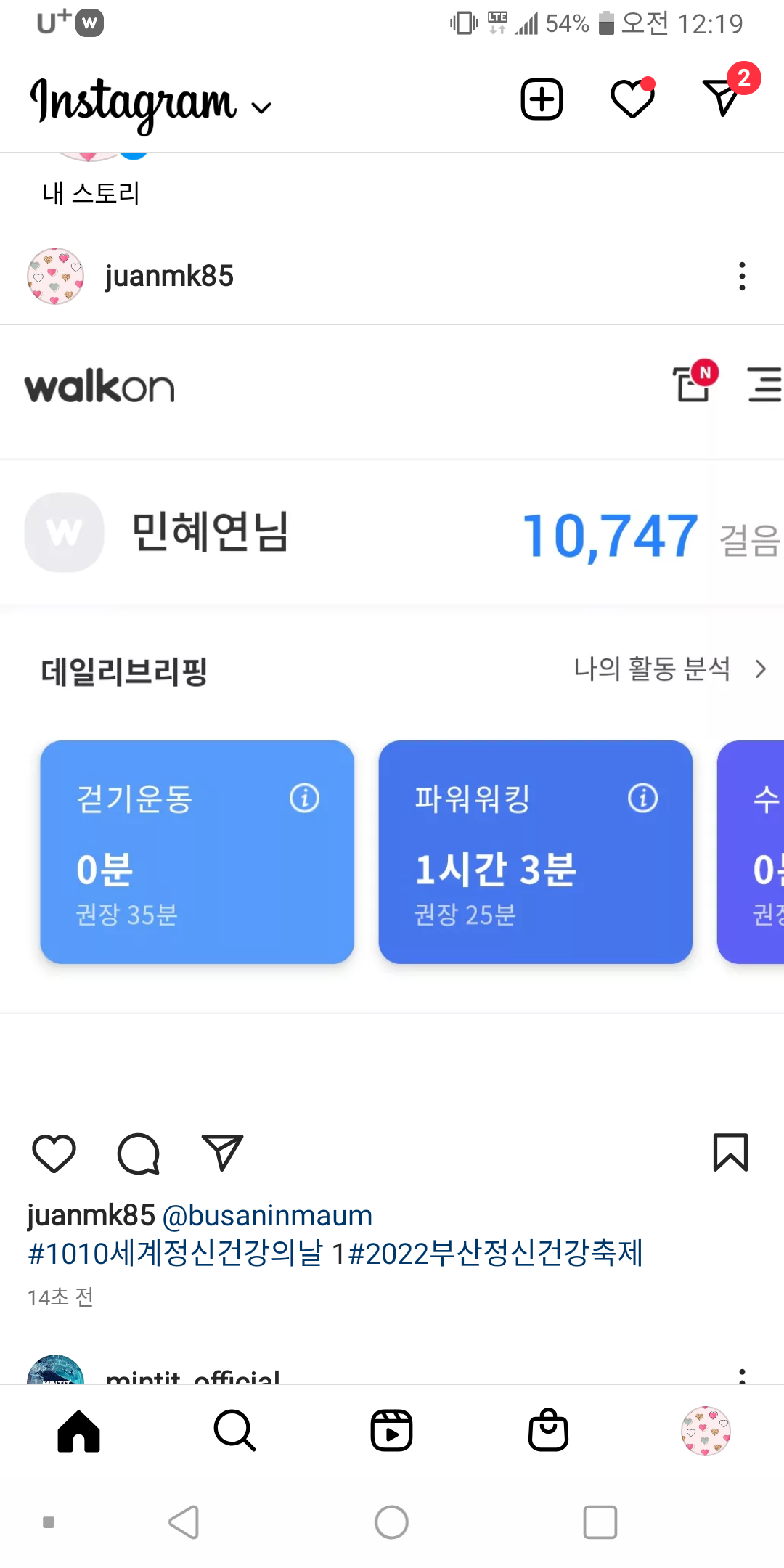Open my profile tab
The width and height of the screenshot is (784, 1568).
pyautogui.click(x=706, y=1432)
